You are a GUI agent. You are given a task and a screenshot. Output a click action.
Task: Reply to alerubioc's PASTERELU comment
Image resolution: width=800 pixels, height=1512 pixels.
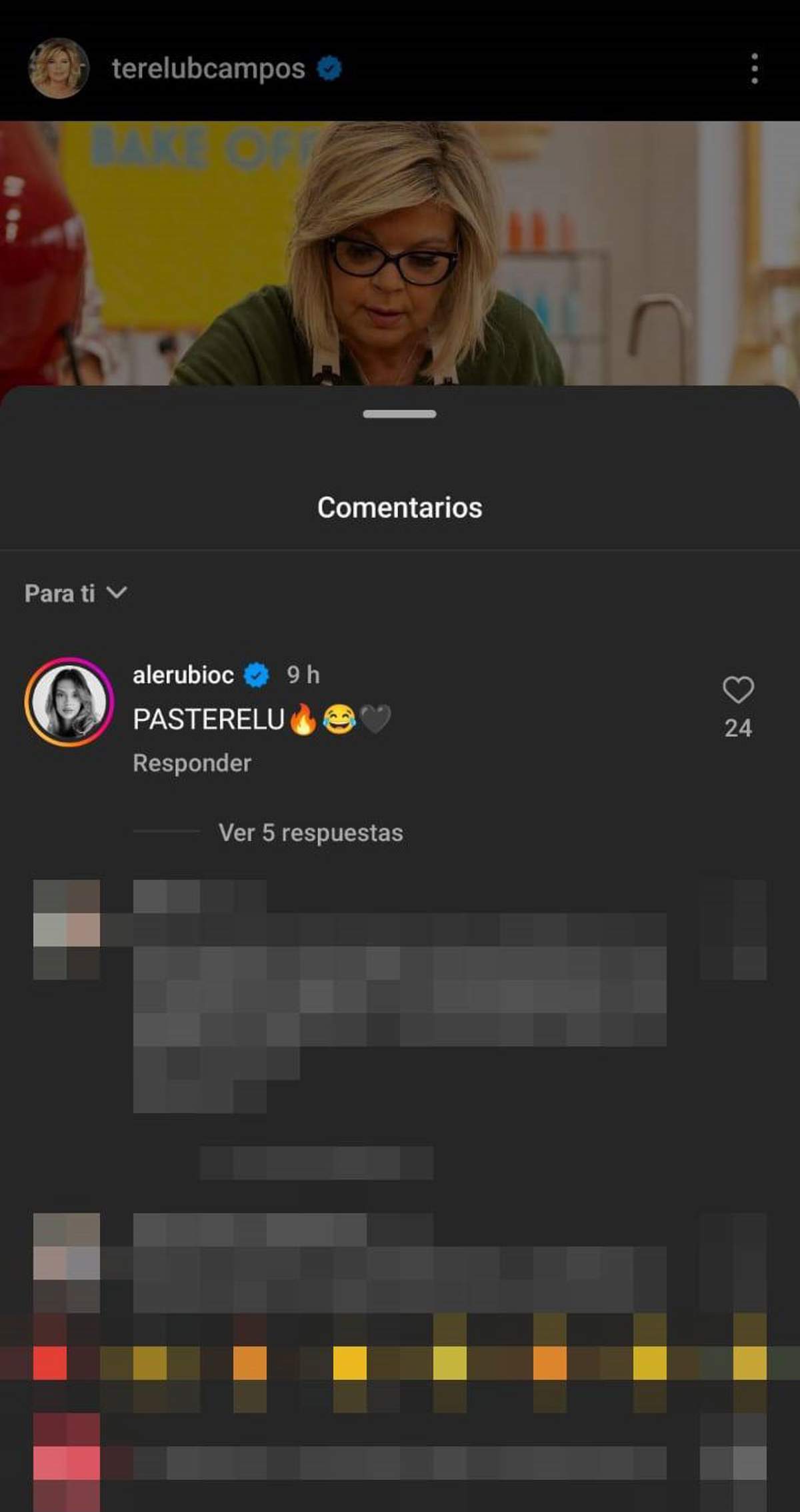pyautogui.click(x=192, y=763)
